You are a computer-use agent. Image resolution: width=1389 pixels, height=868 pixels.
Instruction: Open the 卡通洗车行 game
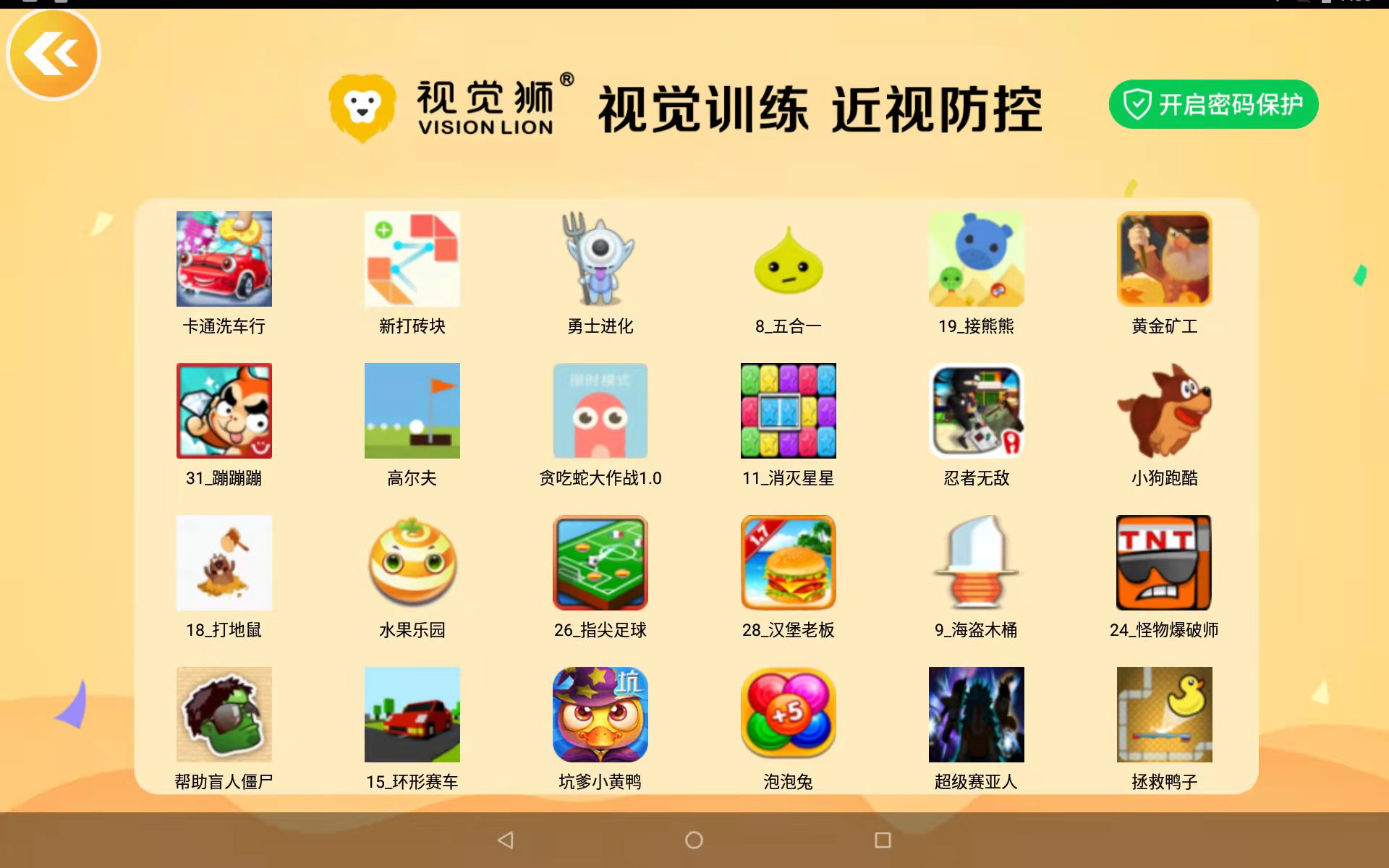point(224,259)
